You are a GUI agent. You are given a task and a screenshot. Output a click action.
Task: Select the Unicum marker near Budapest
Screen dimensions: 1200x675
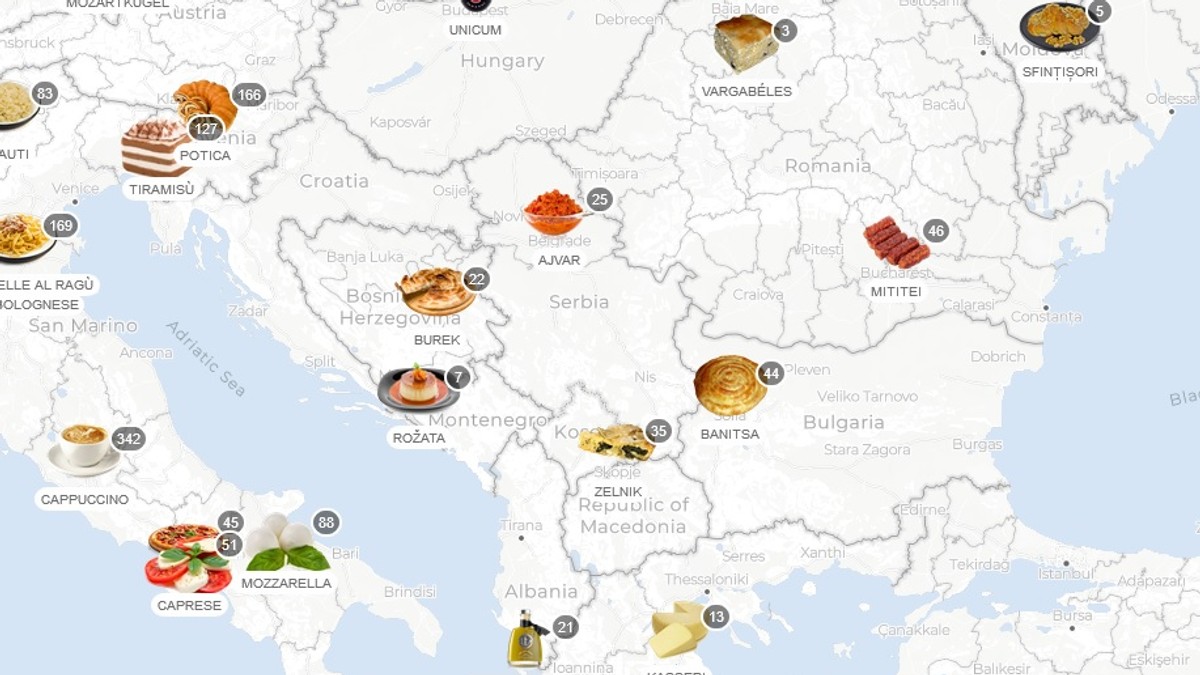pyautogui.click(x=474, y=8)
